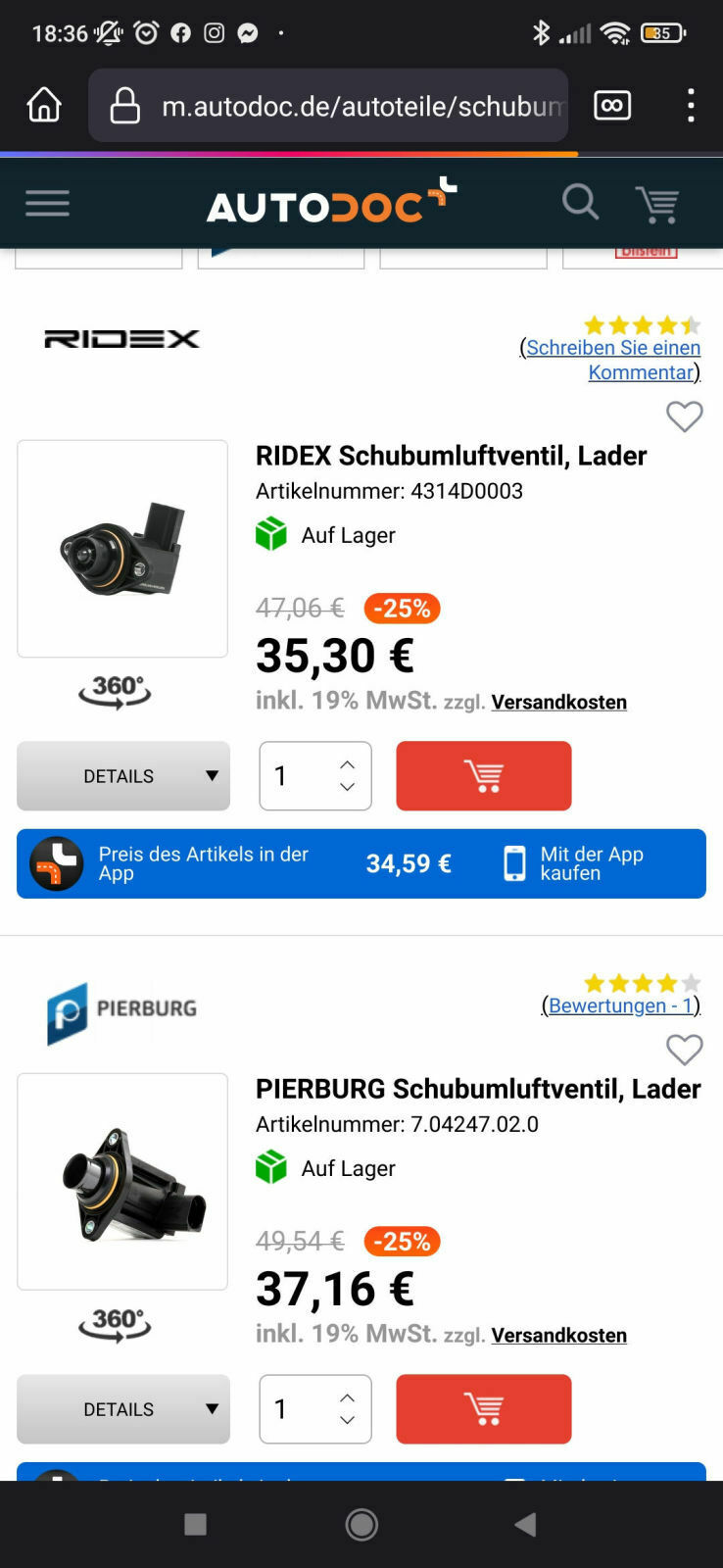This screenshot has height=1568, width=723.
Task: Add the RIDEX valve to cart
Action: [483, 775]
